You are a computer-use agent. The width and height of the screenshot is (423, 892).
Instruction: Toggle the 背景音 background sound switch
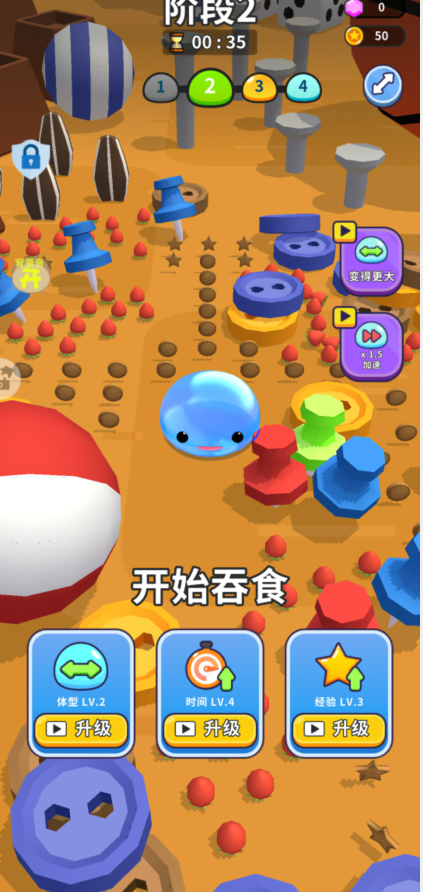point(31,276)
